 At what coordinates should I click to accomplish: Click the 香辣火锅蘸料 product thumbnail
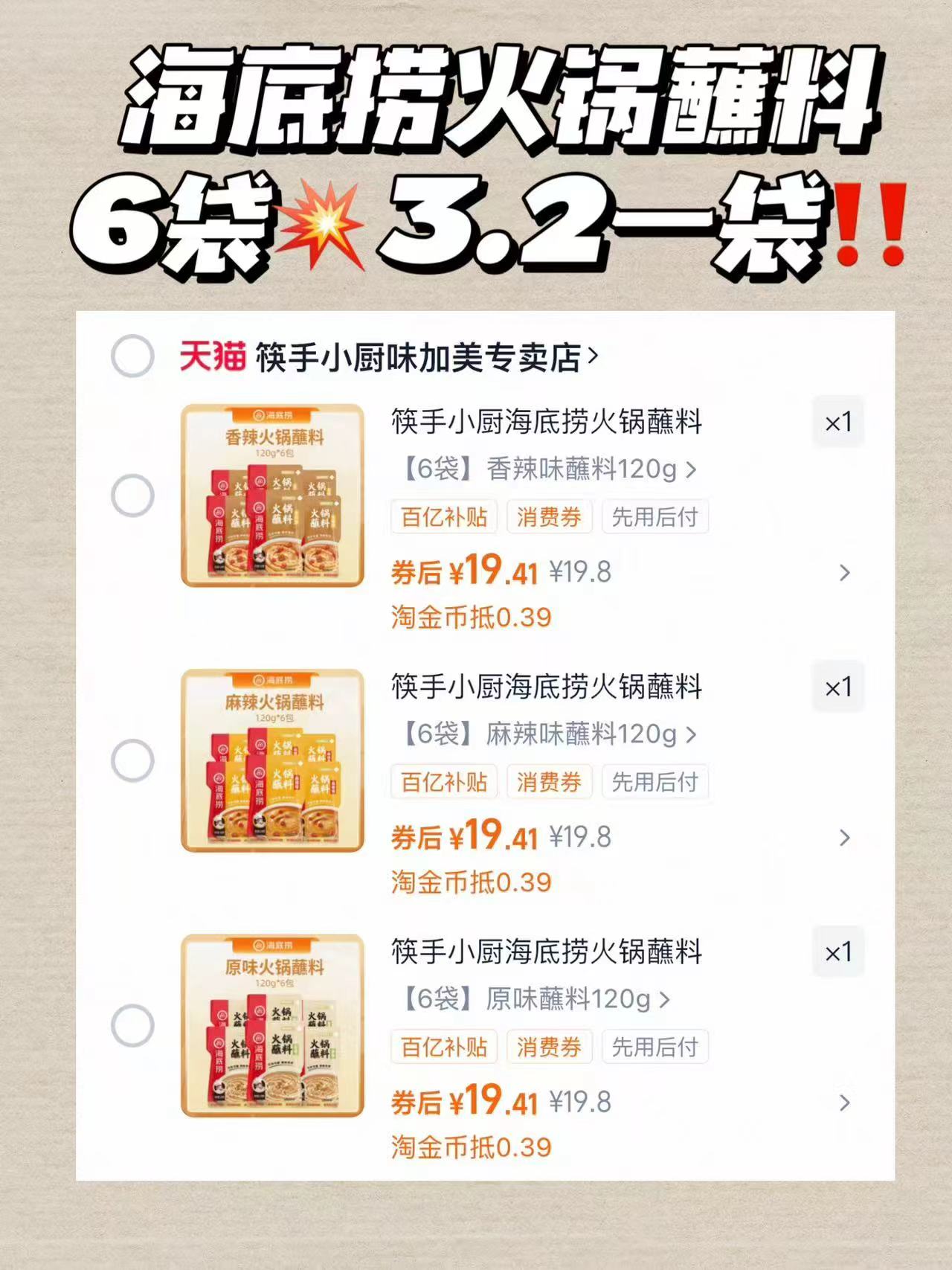pyautogui.click(x=272, y=493)
